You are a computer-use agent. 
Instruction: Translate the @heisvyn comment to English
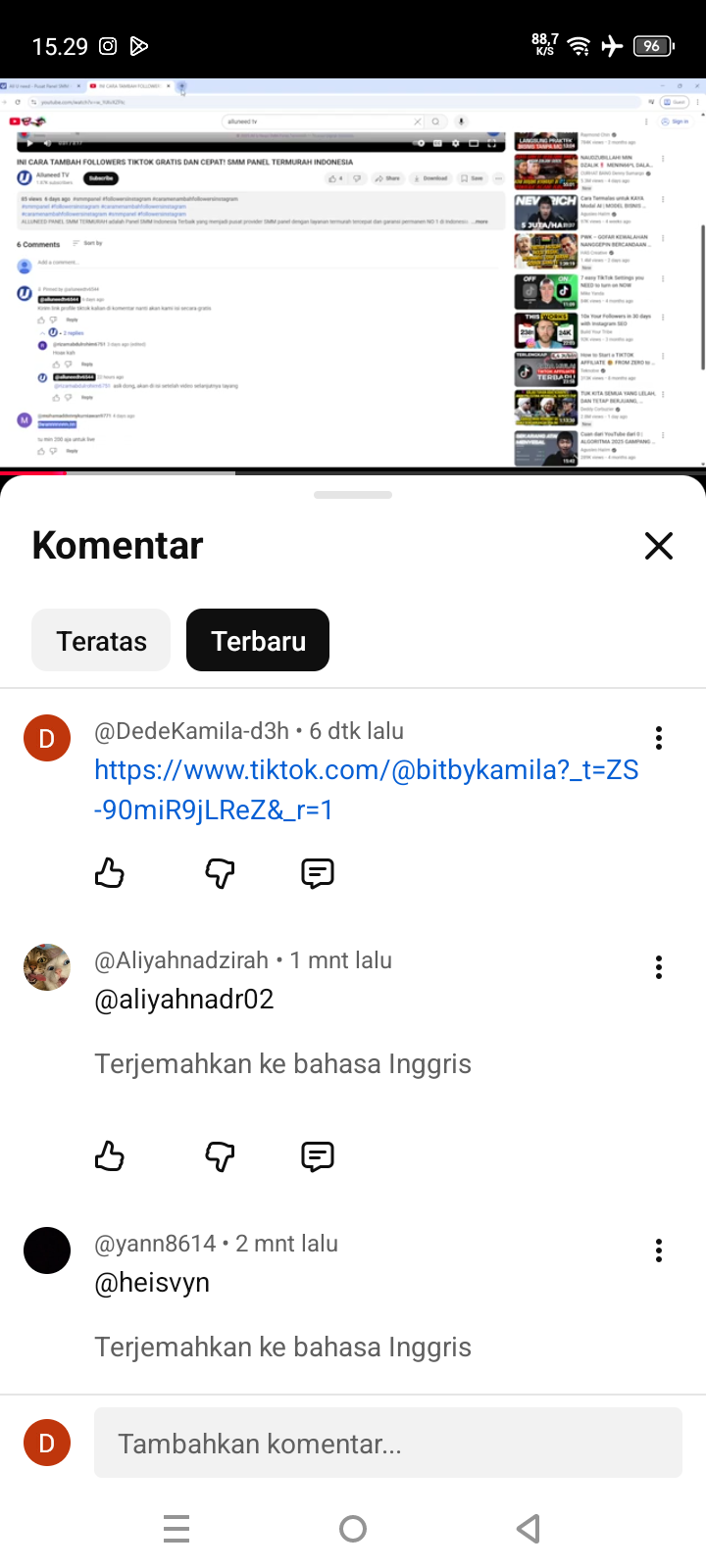point(282,1347)
